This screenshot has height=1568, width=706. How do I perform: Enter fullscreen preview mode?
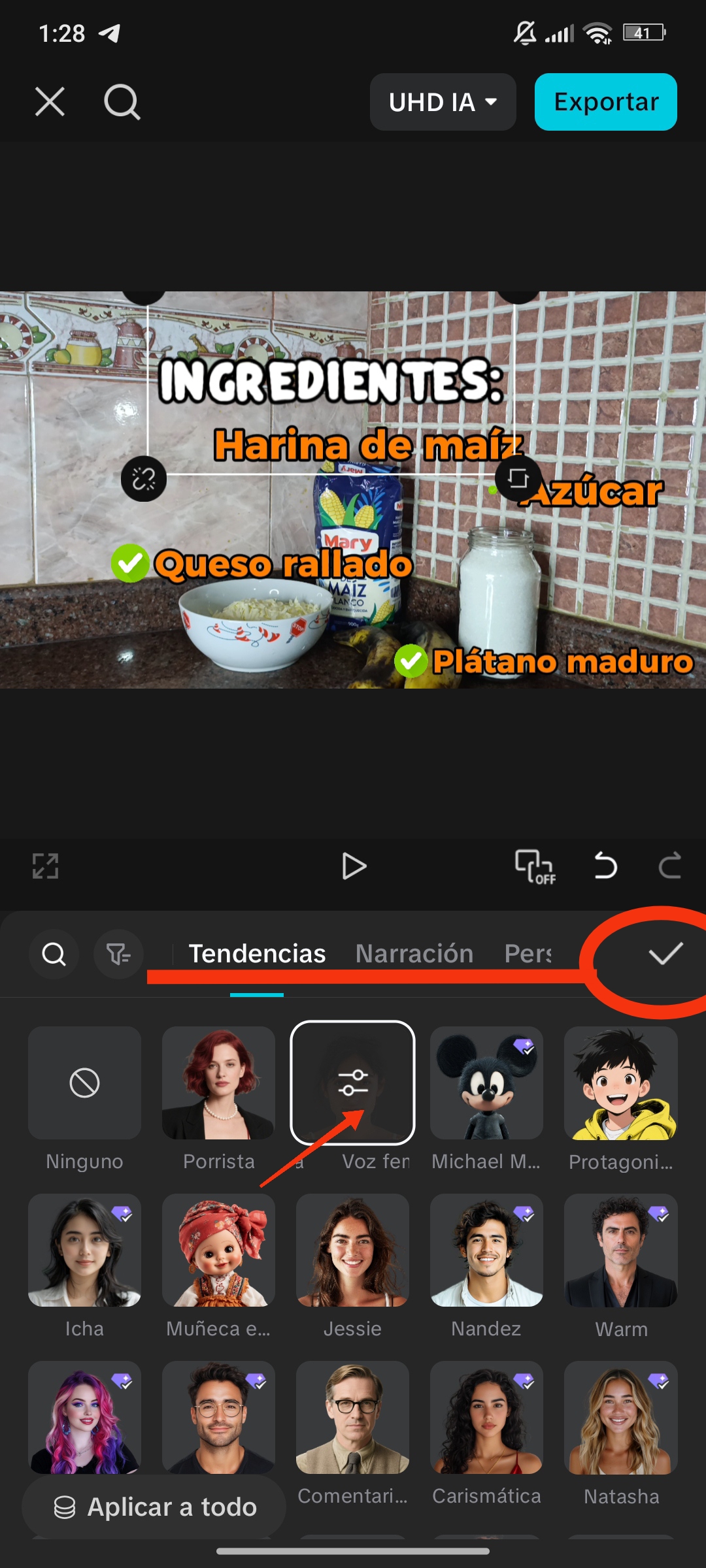click(46, 866)
